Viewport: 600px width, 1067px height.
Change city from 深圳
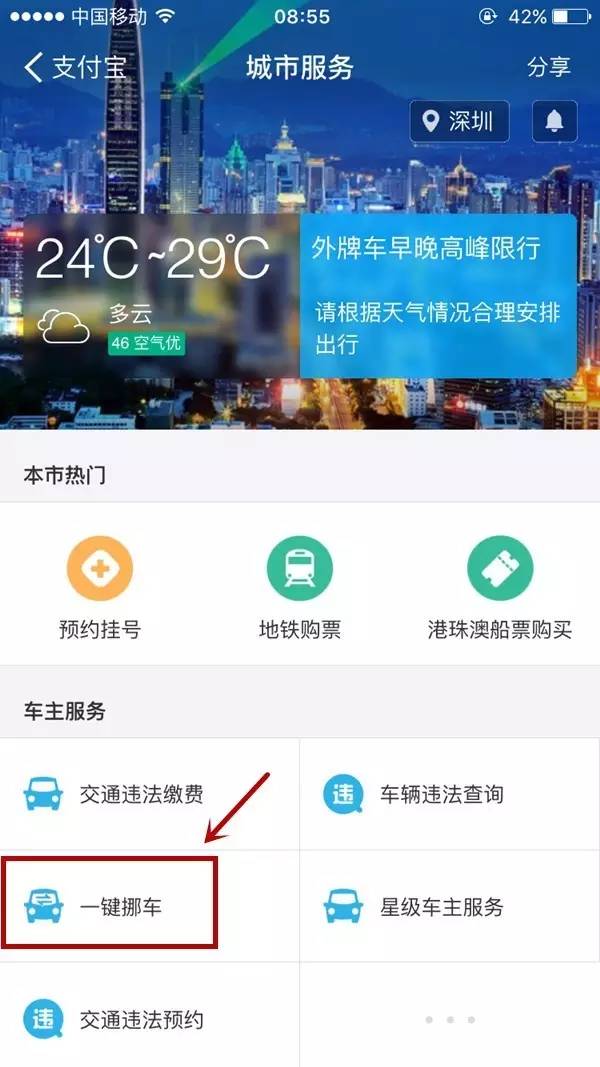click(459, 122)
